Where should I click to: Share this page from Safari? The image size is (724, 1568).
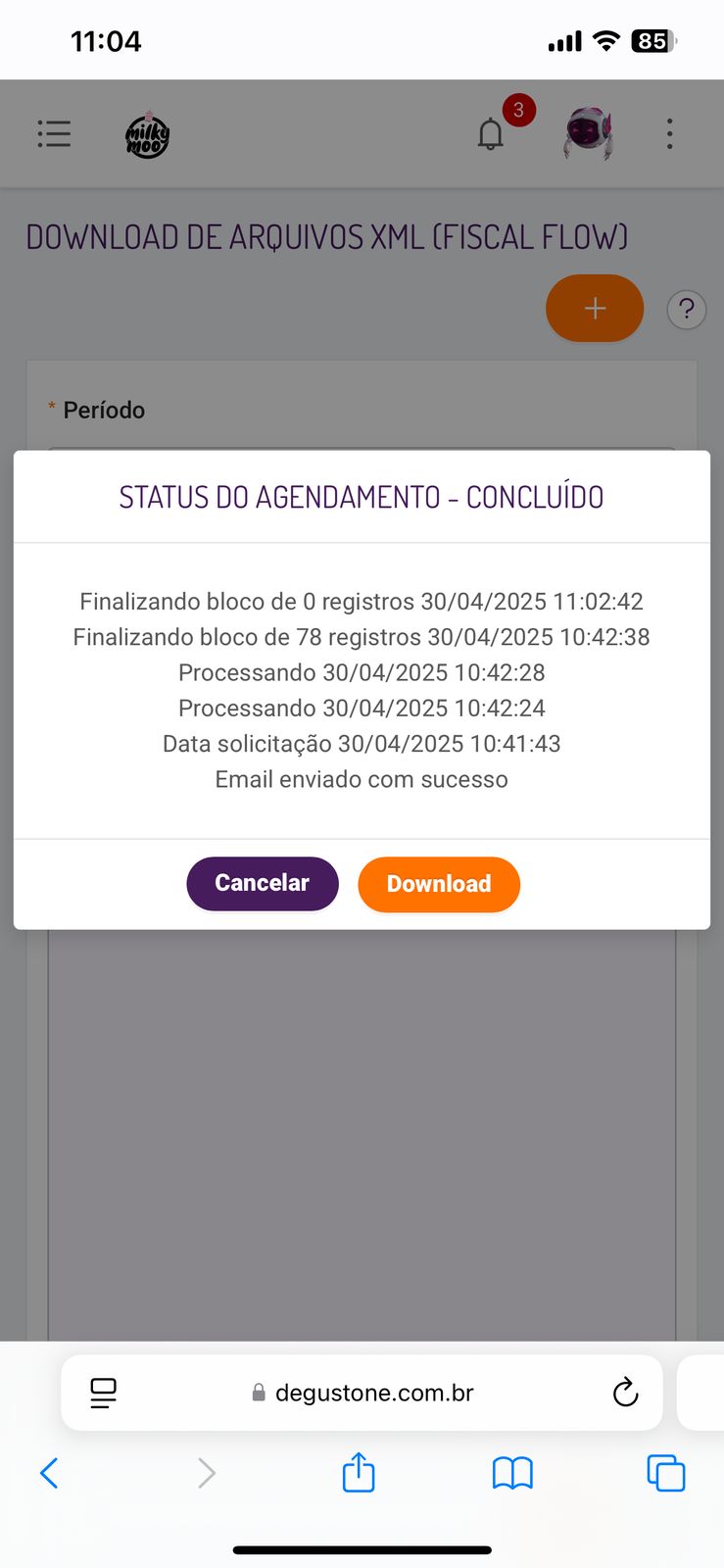[x=359, y=1473]
